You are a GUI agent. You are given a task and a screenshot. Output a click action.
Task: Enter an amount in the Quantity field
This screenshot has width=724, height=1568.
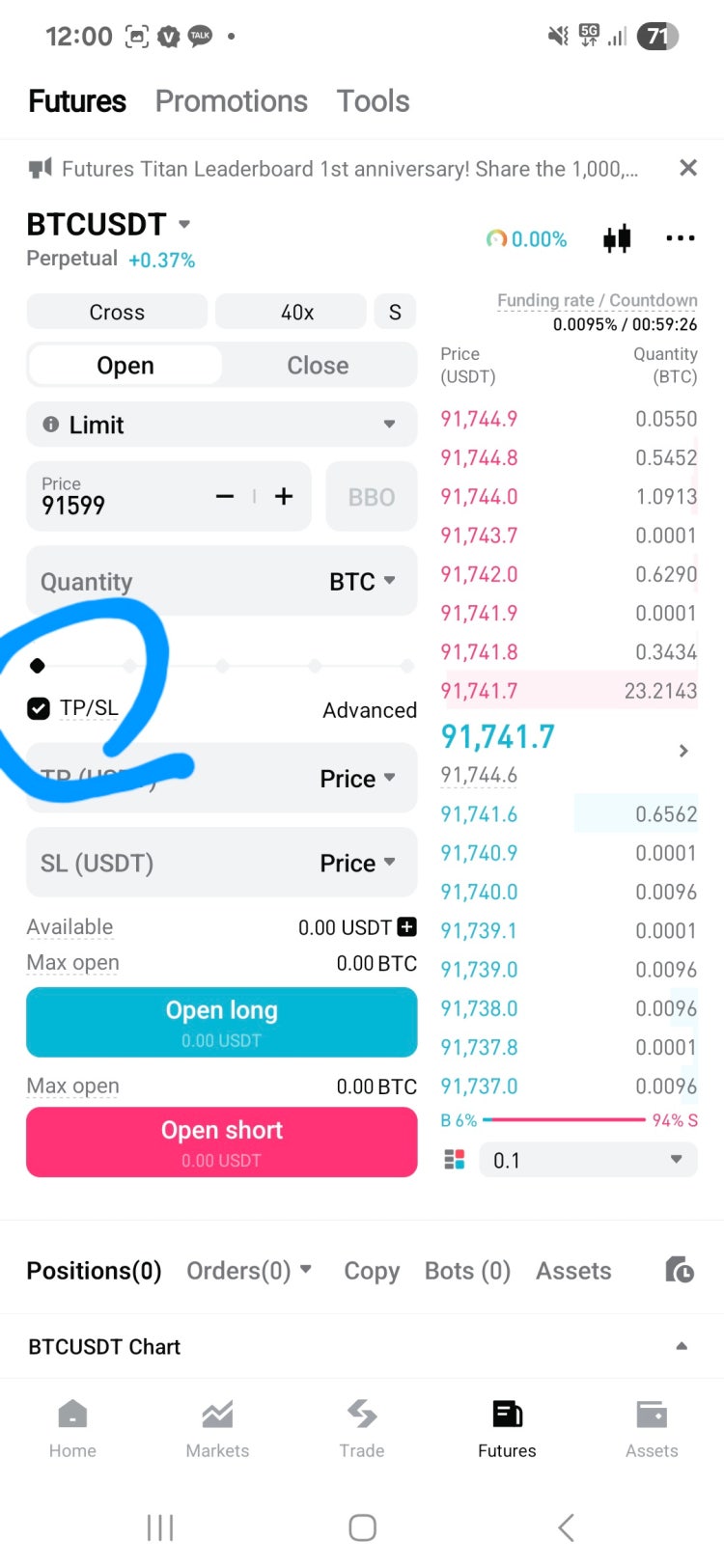pos(174,582)
